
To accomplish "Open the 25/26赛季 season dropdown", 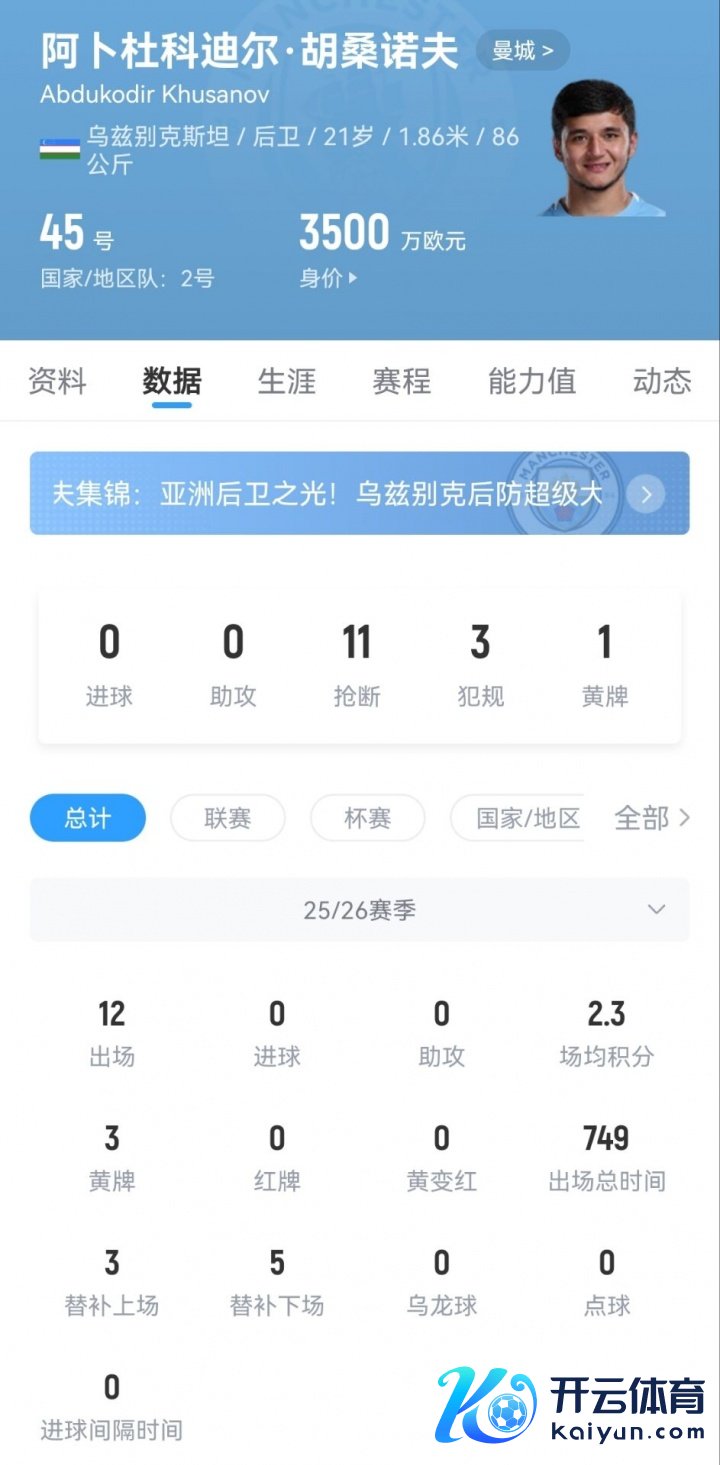I will (x=359, y=910).
